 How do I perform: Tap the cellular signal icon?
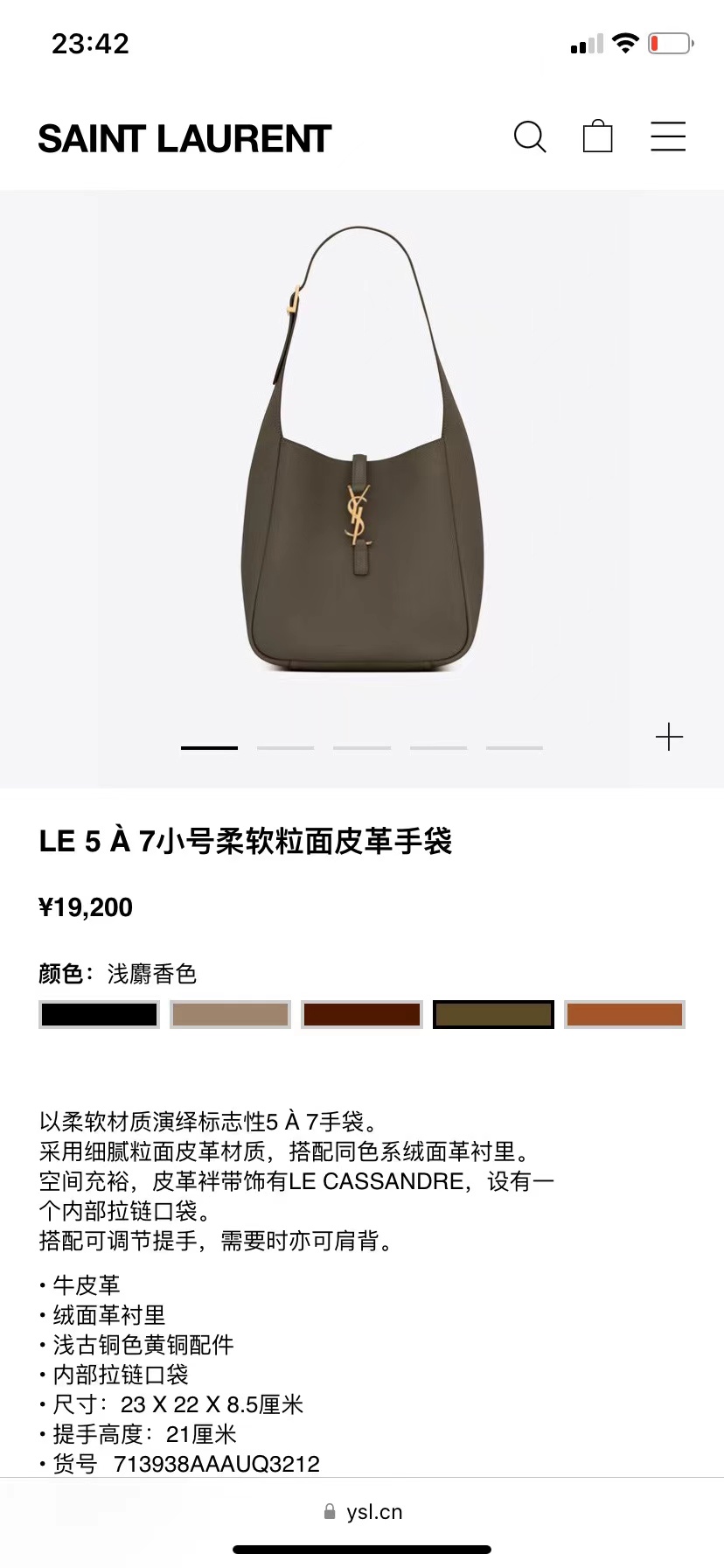(x=587, y=44)
